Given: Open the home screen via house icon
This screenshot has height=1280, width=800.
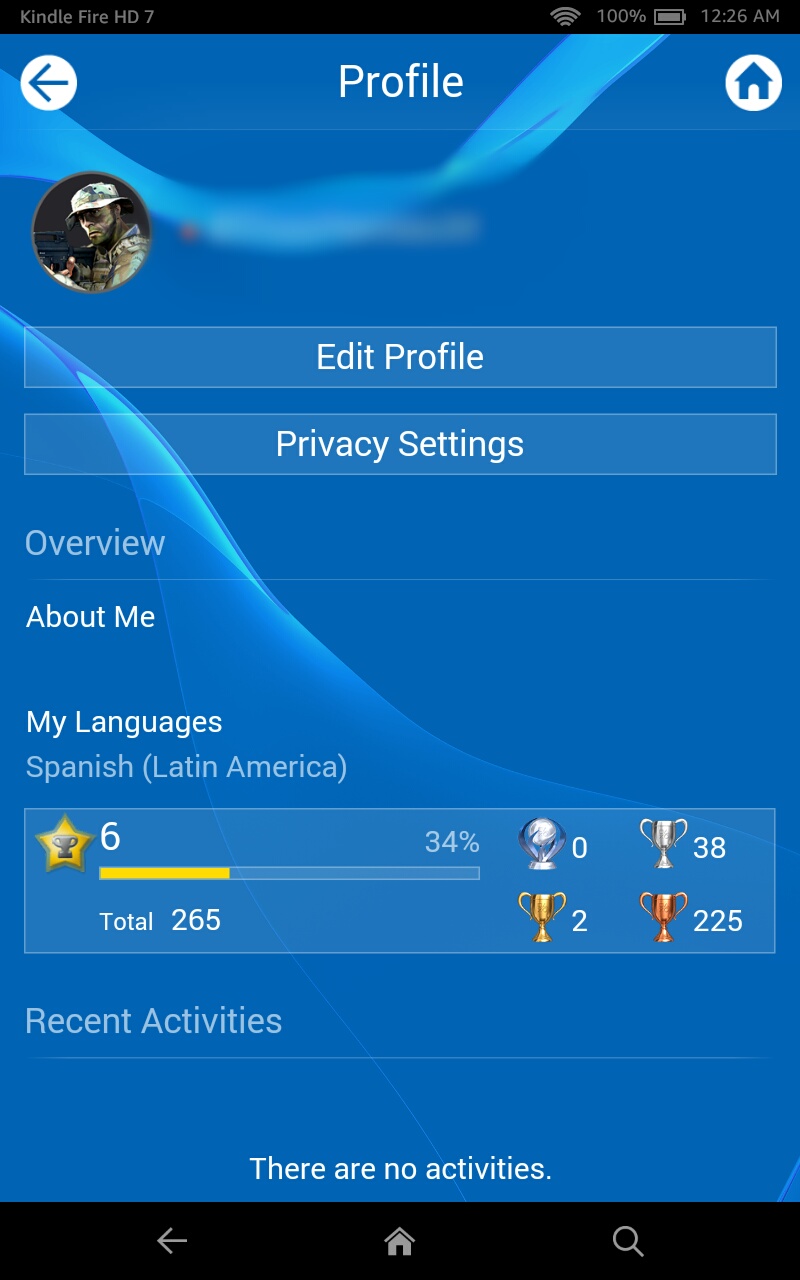Looking at the screenshot, I should (x=752, y=83).
